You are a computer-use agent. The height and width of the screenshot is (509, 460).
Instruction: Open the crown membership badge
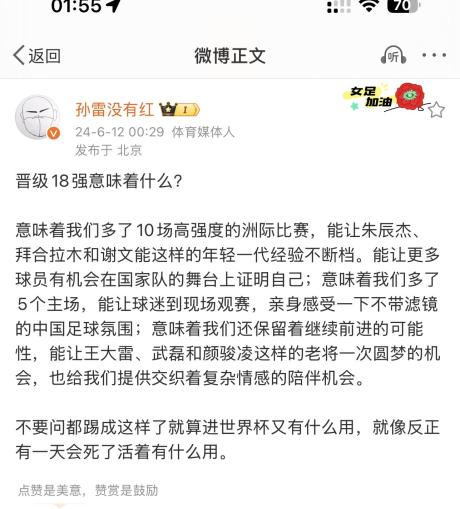(x=180, y=109)
